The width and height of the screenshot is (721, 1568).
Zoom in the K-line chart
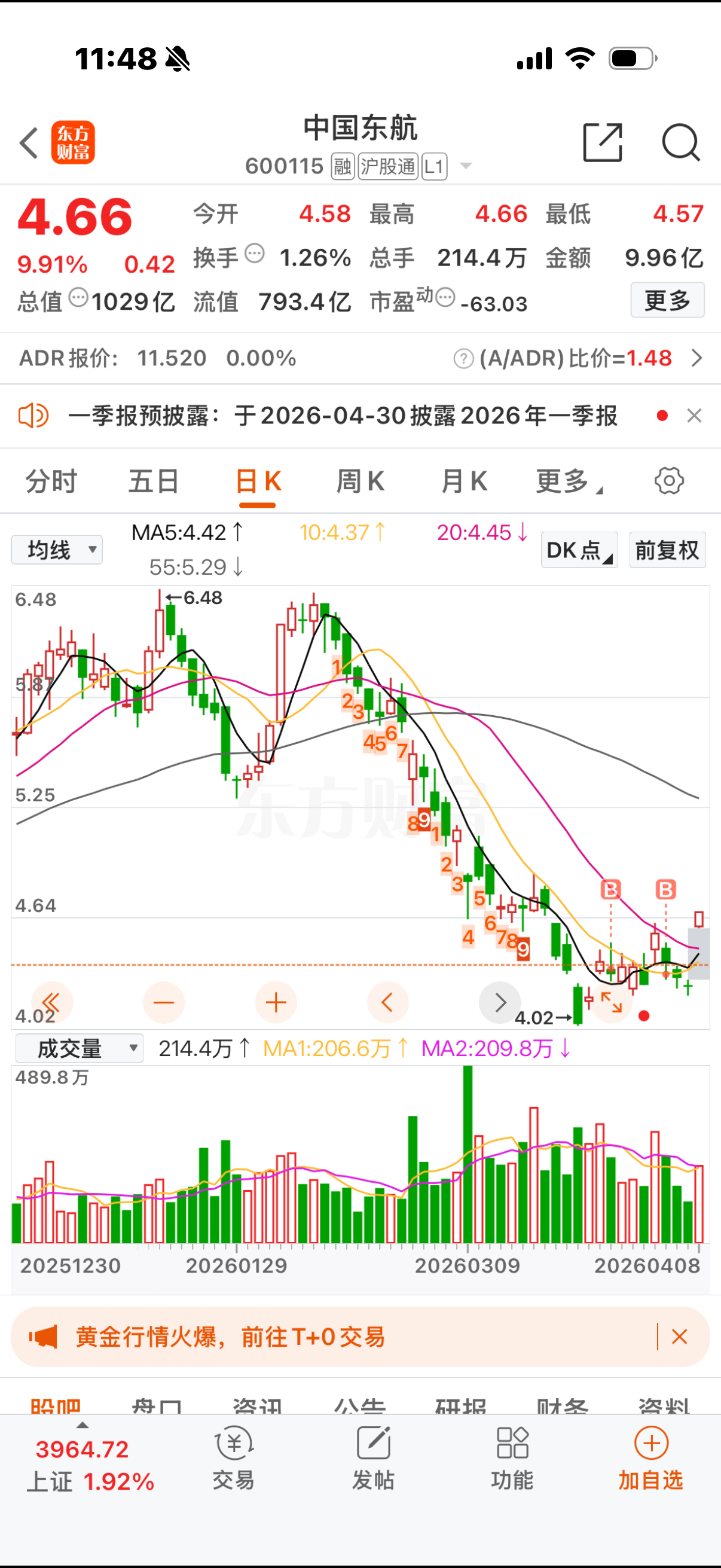[276, 1002]
